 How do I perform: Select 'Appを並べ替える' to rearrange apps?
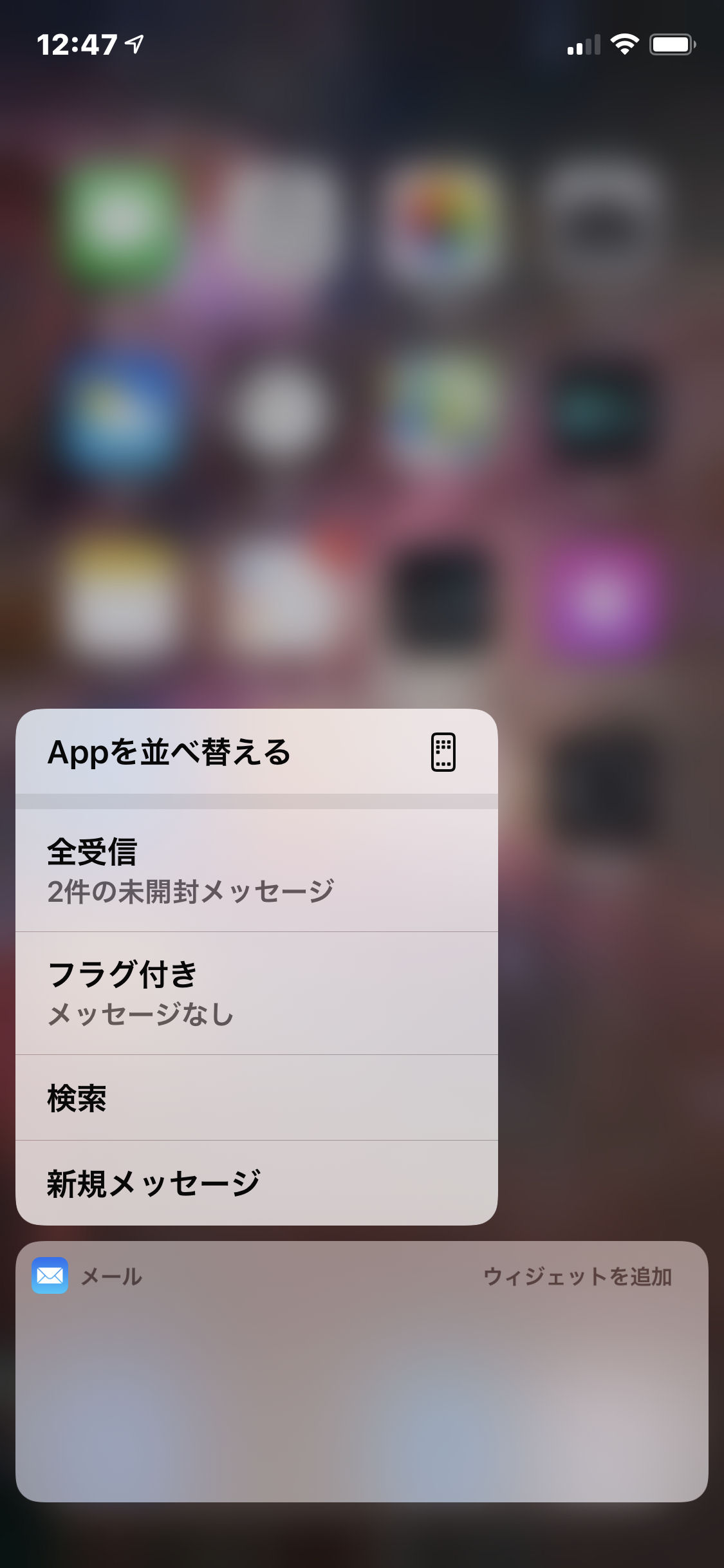click(256, 752)
